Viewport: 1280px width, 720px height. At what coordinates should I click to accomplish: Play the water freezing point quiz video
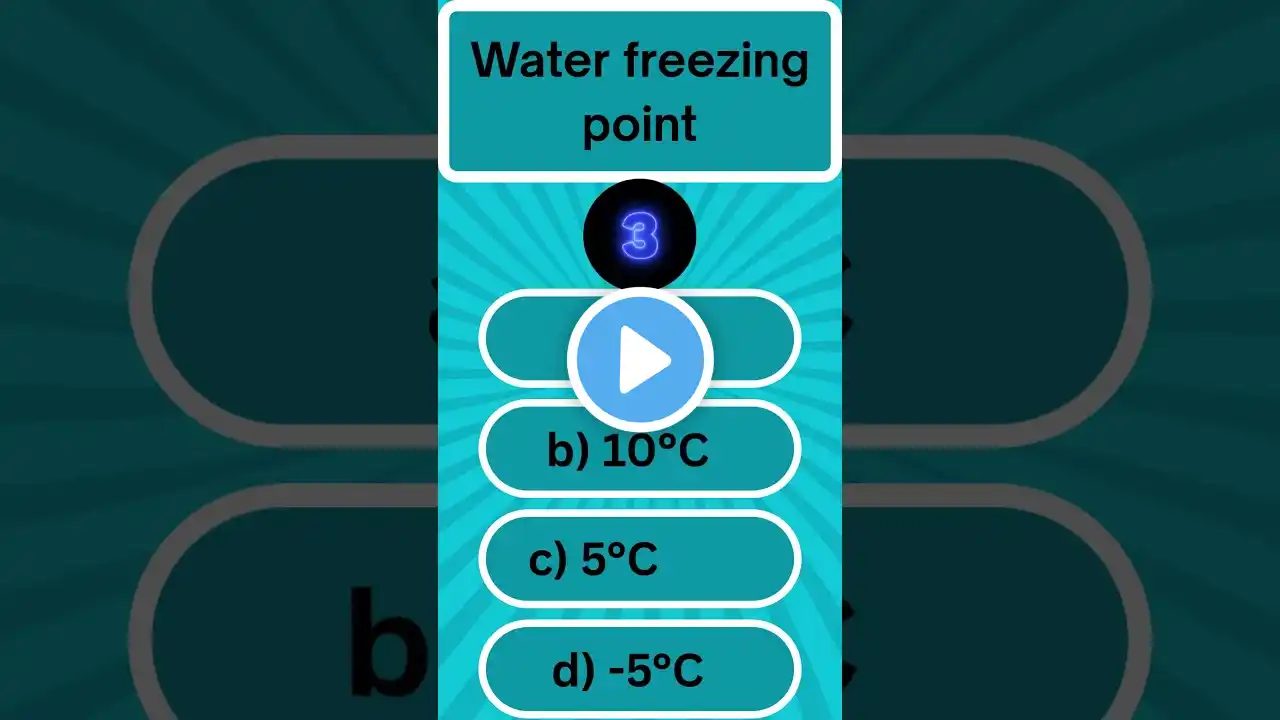[640, 360]
